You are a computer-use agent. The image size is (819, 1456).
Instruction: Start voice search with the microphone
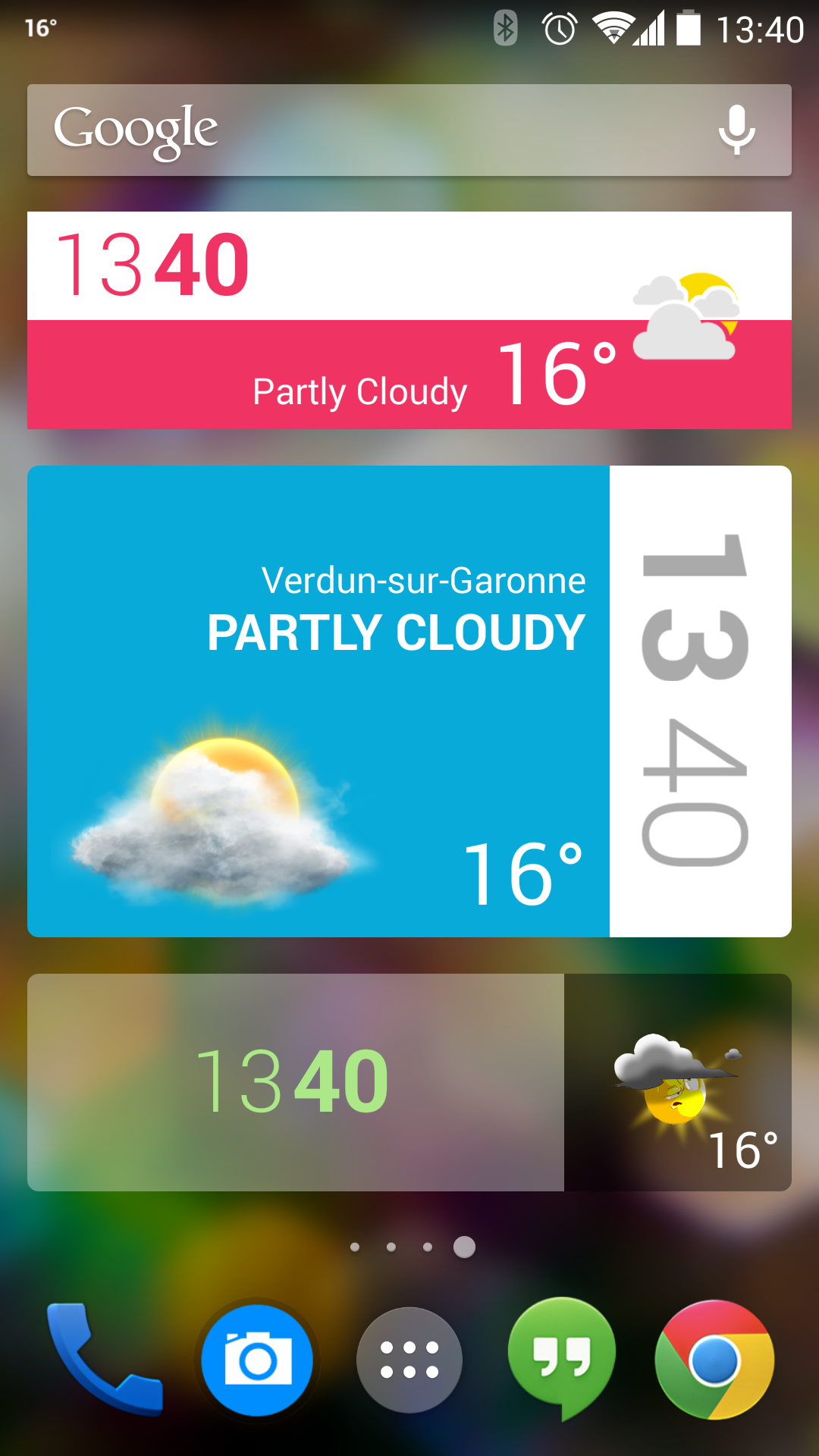[x=736, y=130]
